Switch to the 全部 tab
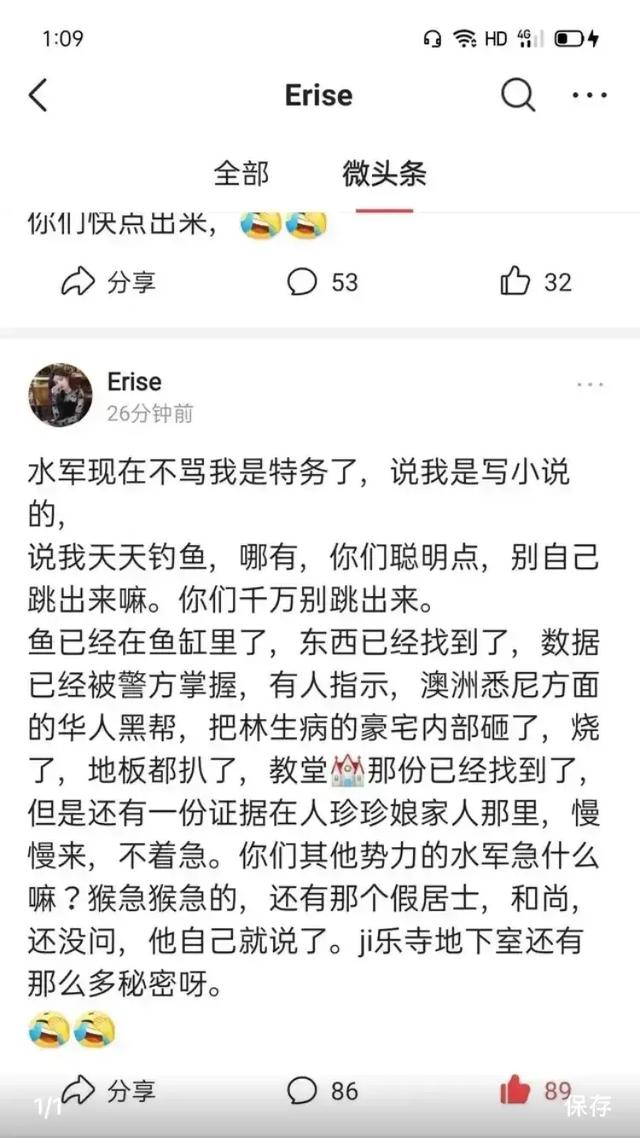640x1138 pixels. pos(241,174)
